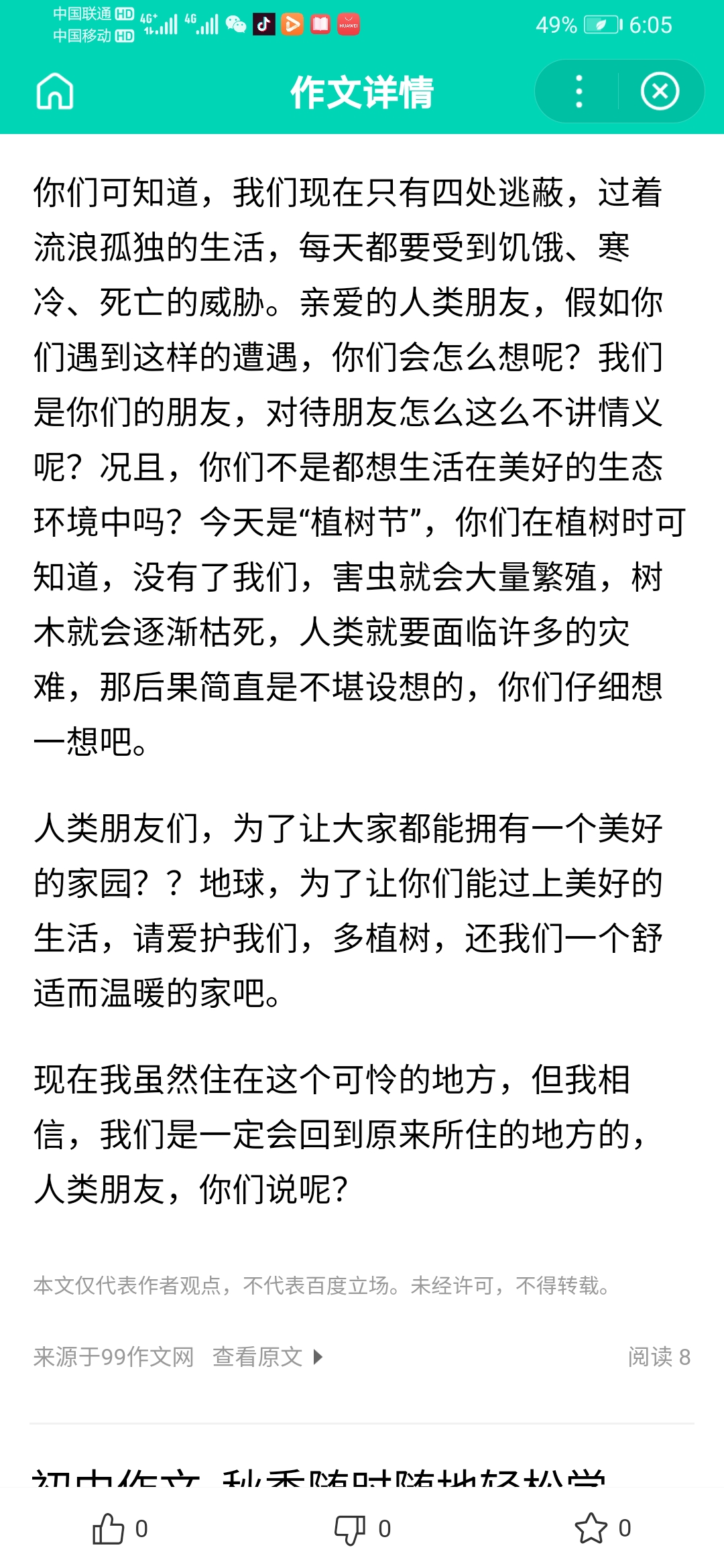This screenshot has height=1568, width=724.
Task: Open the next essay titled 初中作文
Action: click(319, 1478)
